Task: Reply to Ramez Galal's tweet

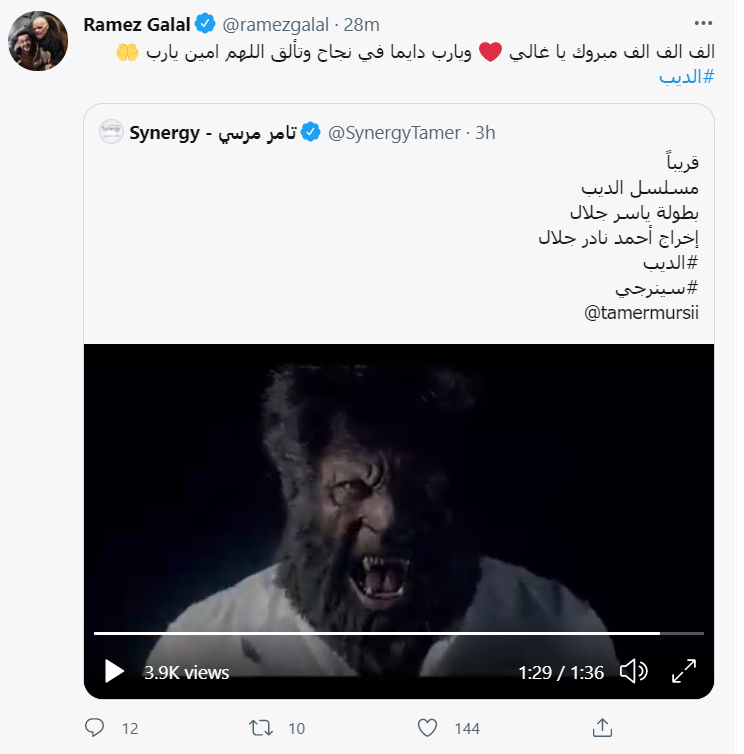Action: (95, 727)
